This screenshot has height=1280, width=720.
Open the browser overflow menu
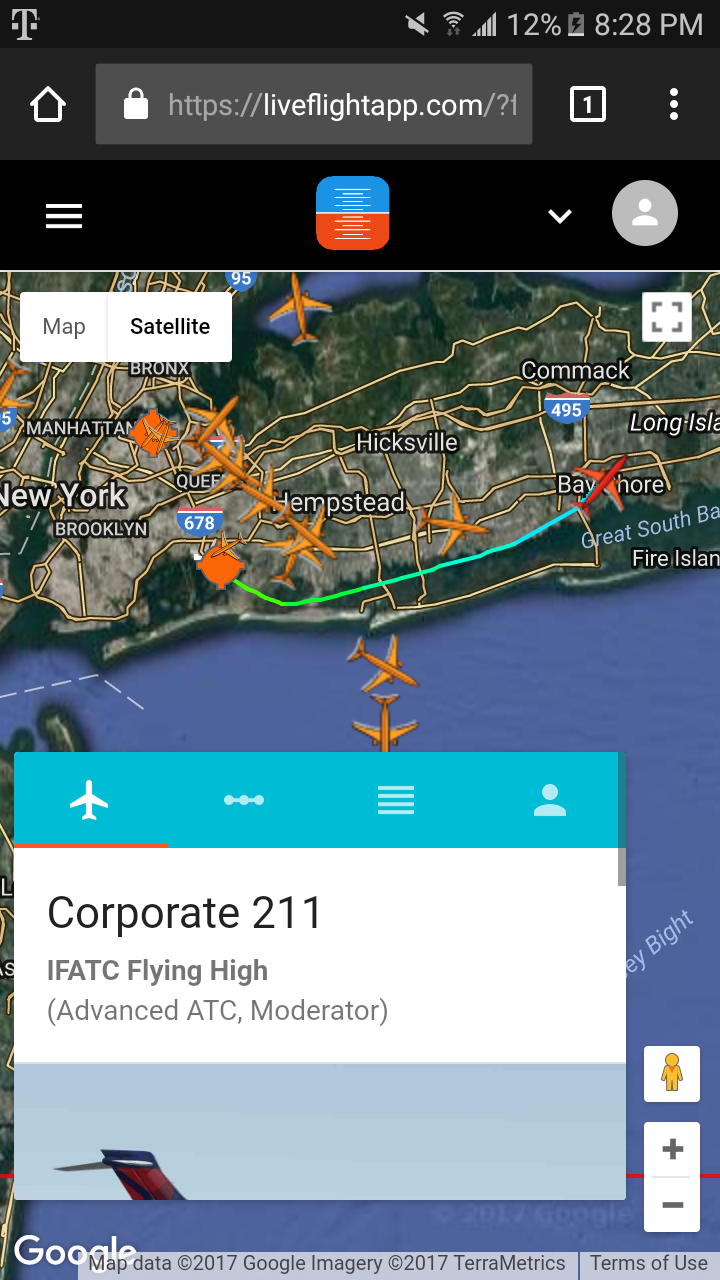coord(674,105)
